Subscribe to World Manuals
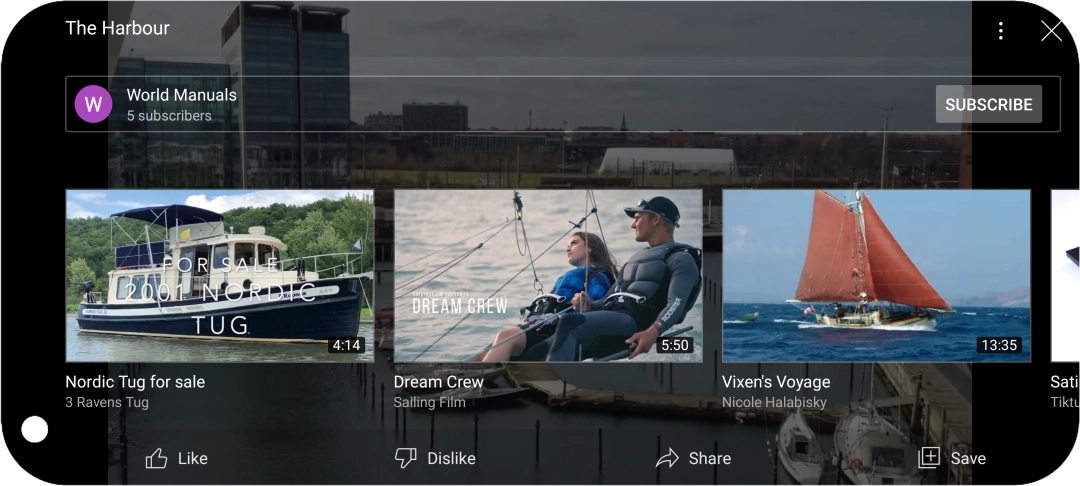Image resolution: width=1080 pixels, height=486 pixels. (x=988, y=104)
